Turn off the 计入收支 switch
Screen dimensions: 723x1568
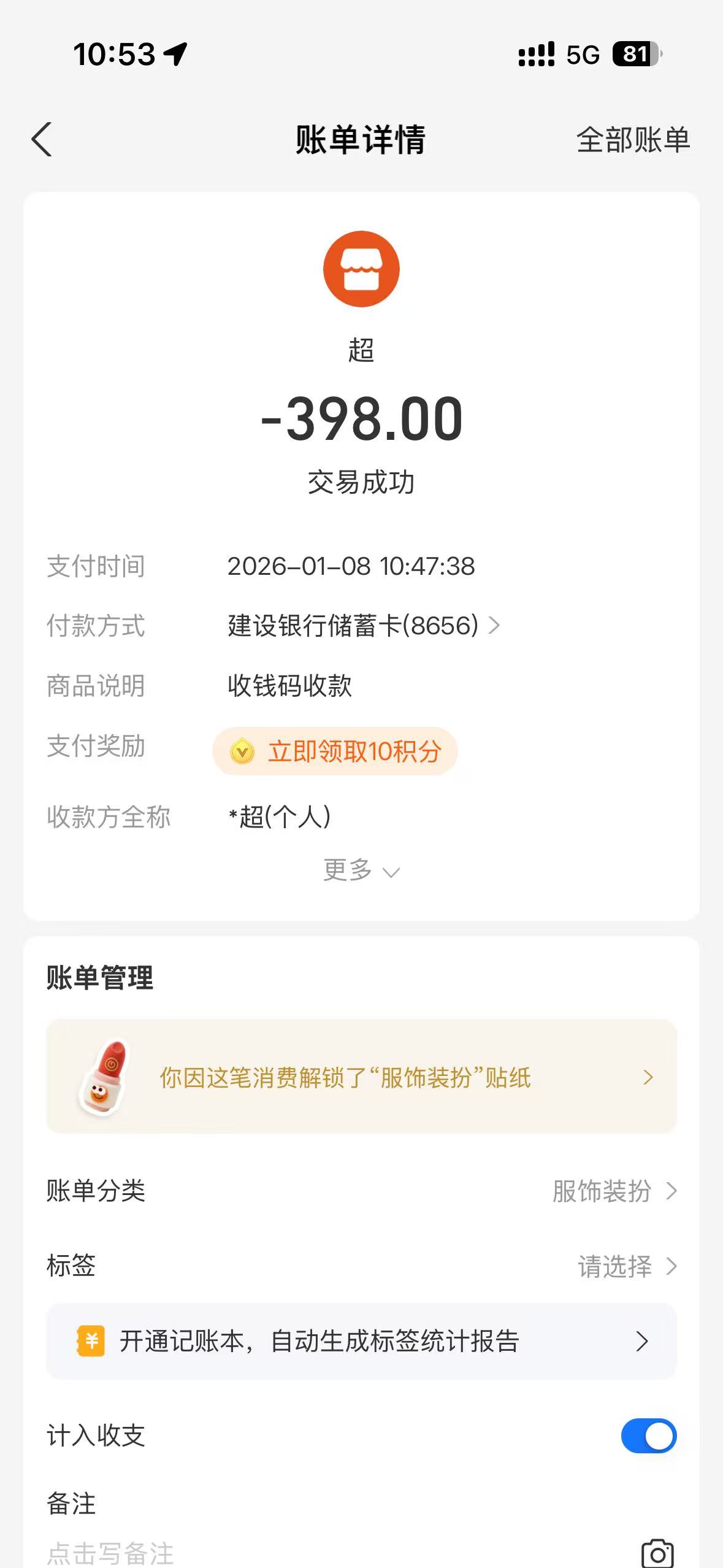pyautogui.click(x=648, y=1435)
